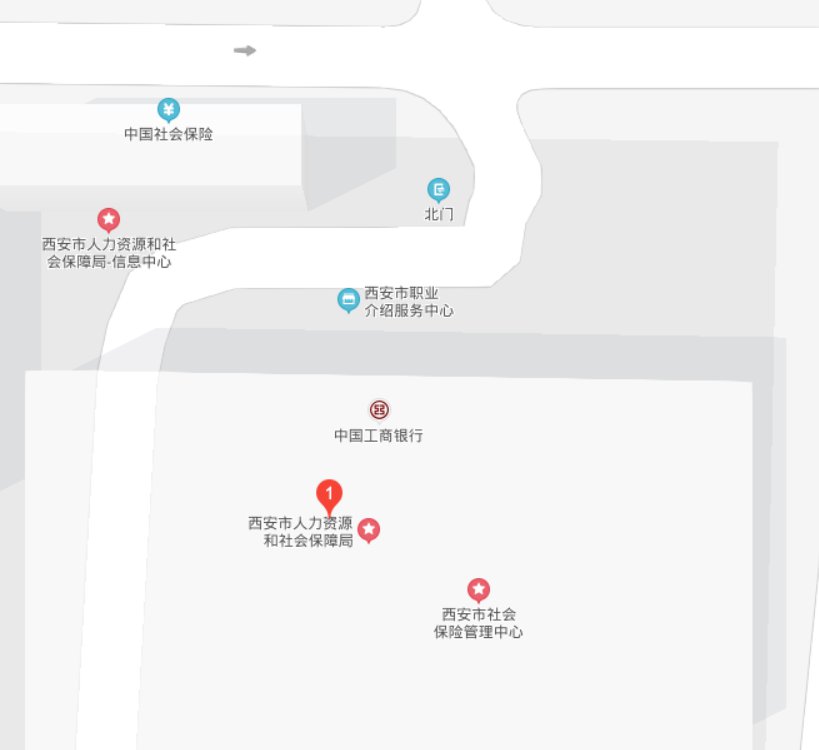Tap the 北门 gate marker
Viewport: 819px width, 750px height.
pyautogui.click(x=438, y=189)
